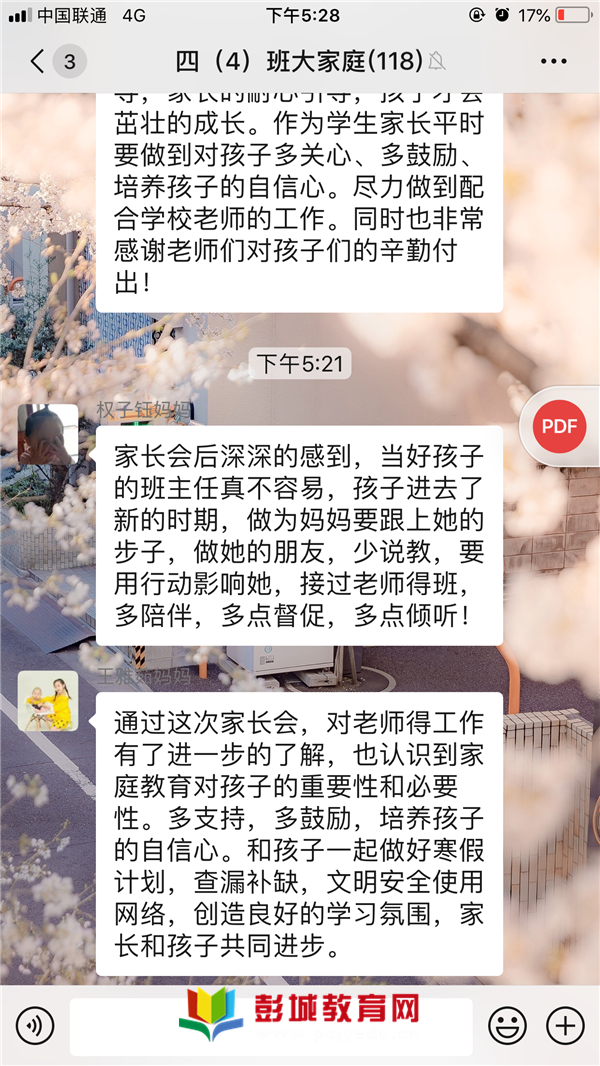Go back to the chat list

point(40,62)
